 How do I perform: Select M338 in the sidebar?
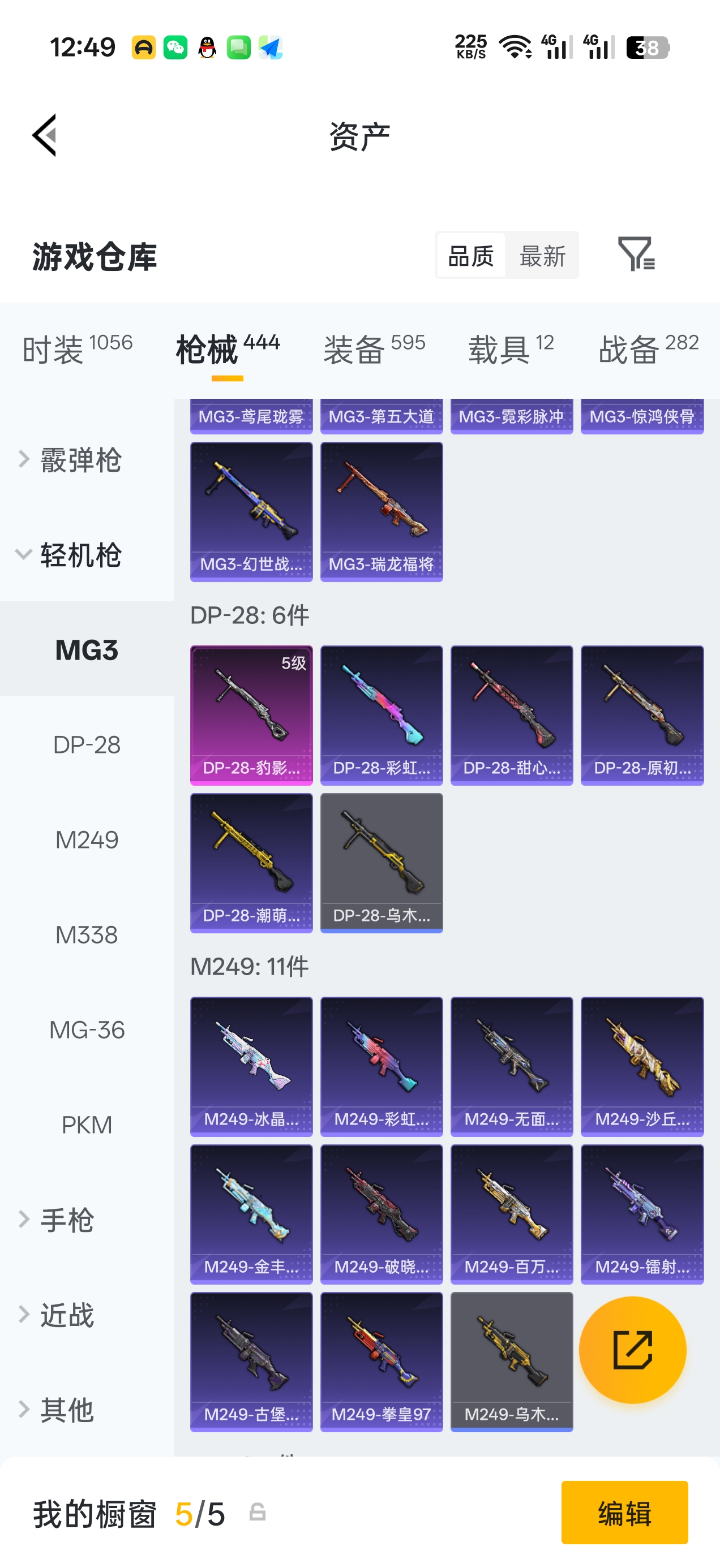87,934
